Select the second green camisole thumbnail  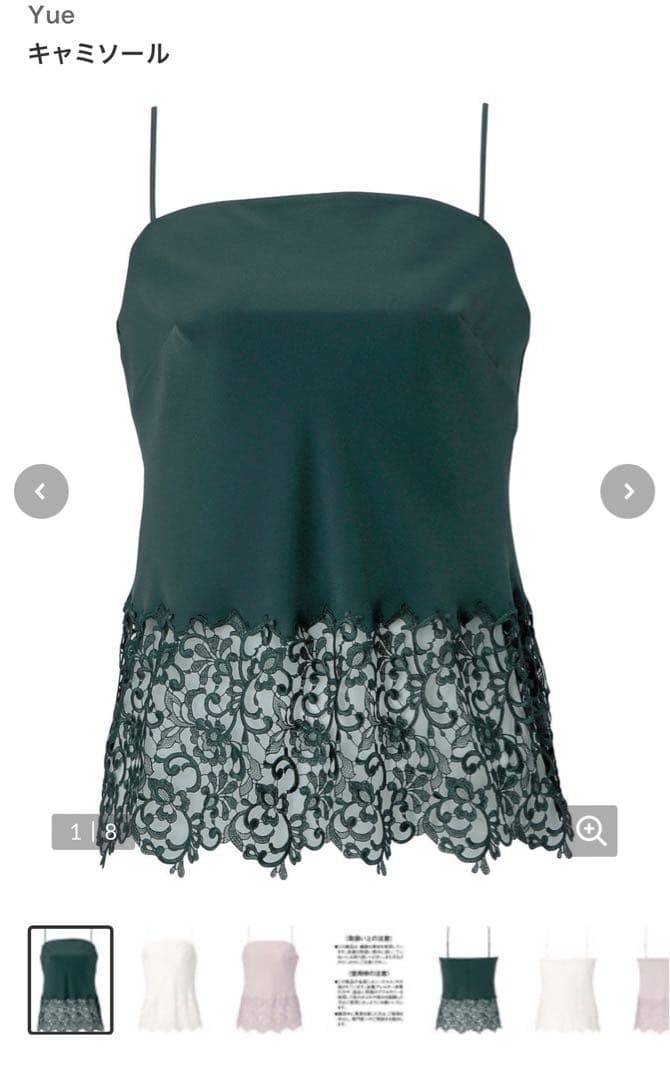pyautogui.click(x=467, y=979)
